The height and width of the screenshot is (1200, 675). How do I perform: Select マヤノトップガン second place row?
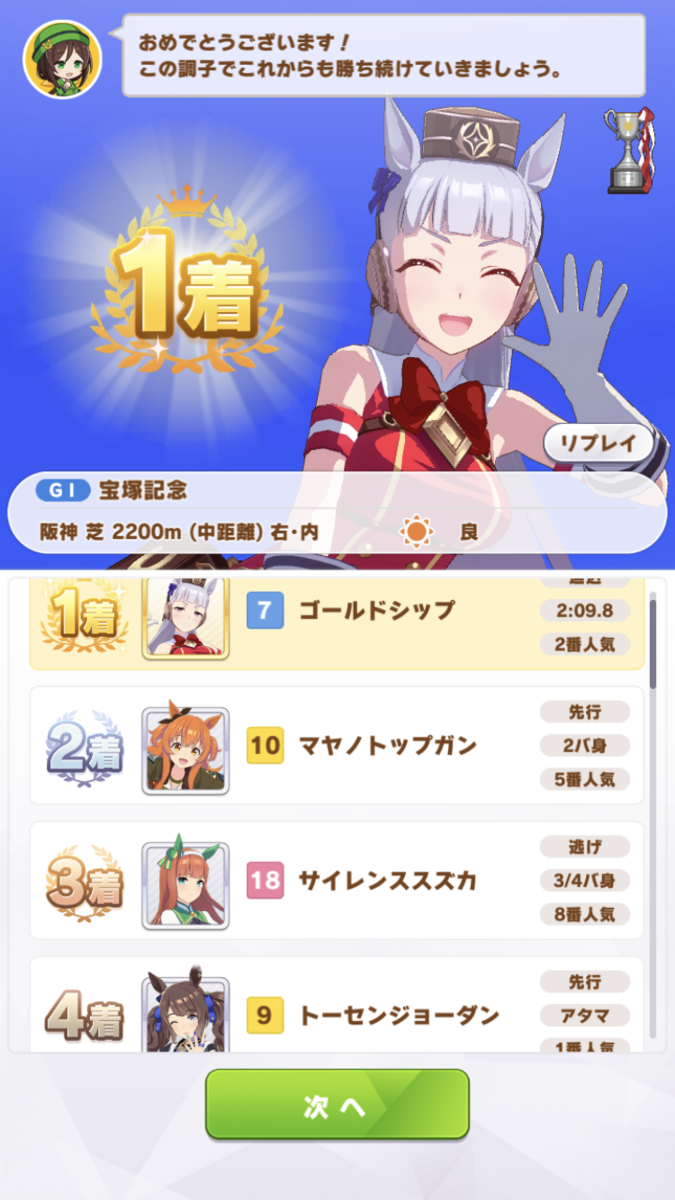tap(337, 745)
